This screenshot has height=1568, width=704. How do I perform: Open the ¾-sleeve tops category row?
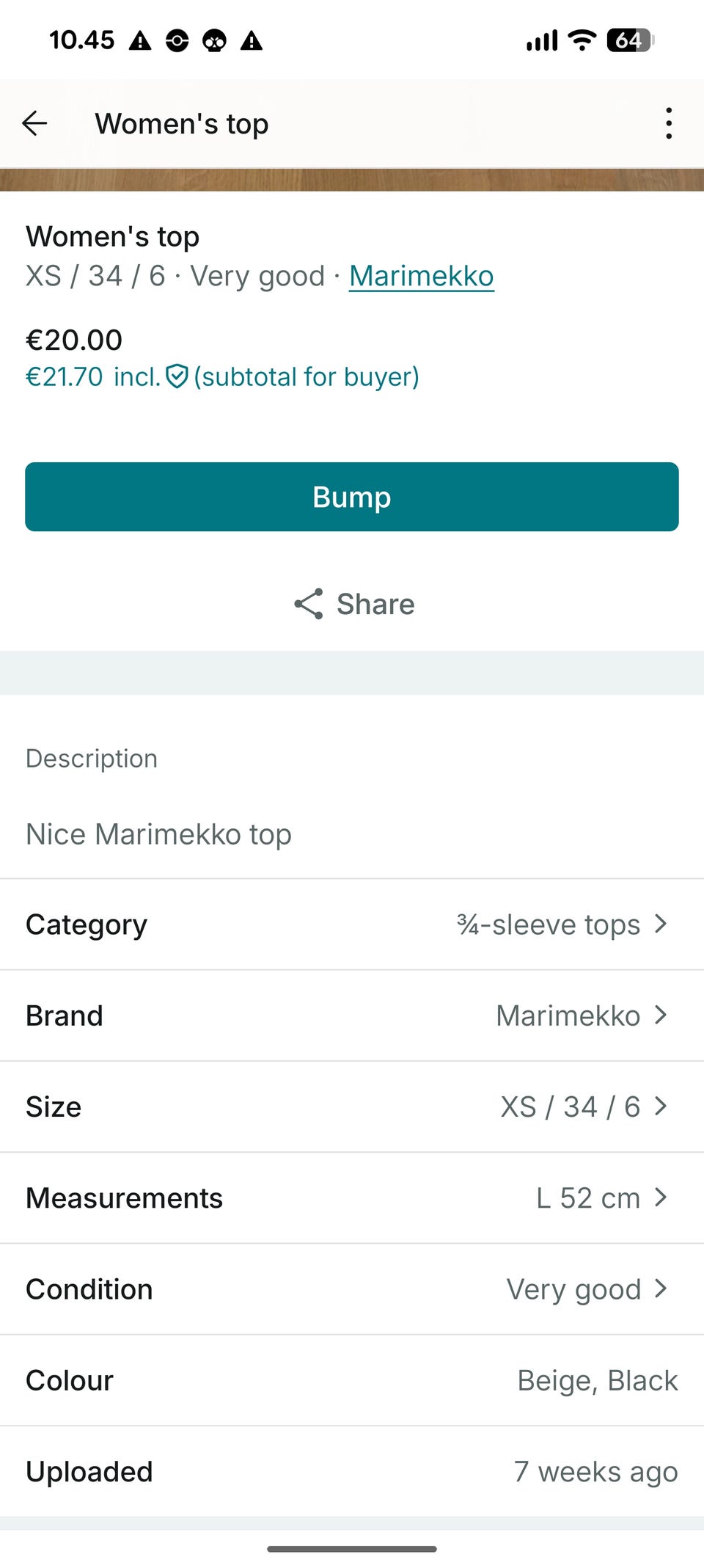pyautogui.click(x=352, y=925)
